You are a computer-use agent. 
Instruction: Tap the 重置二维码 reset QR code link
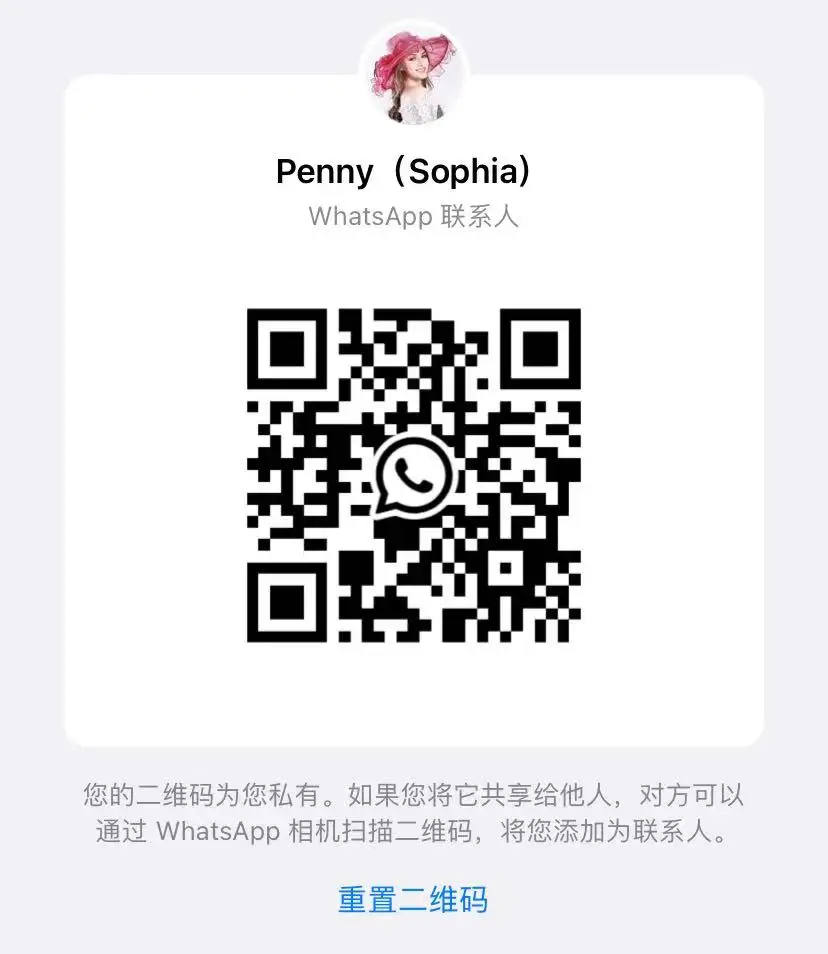point(413,899)
